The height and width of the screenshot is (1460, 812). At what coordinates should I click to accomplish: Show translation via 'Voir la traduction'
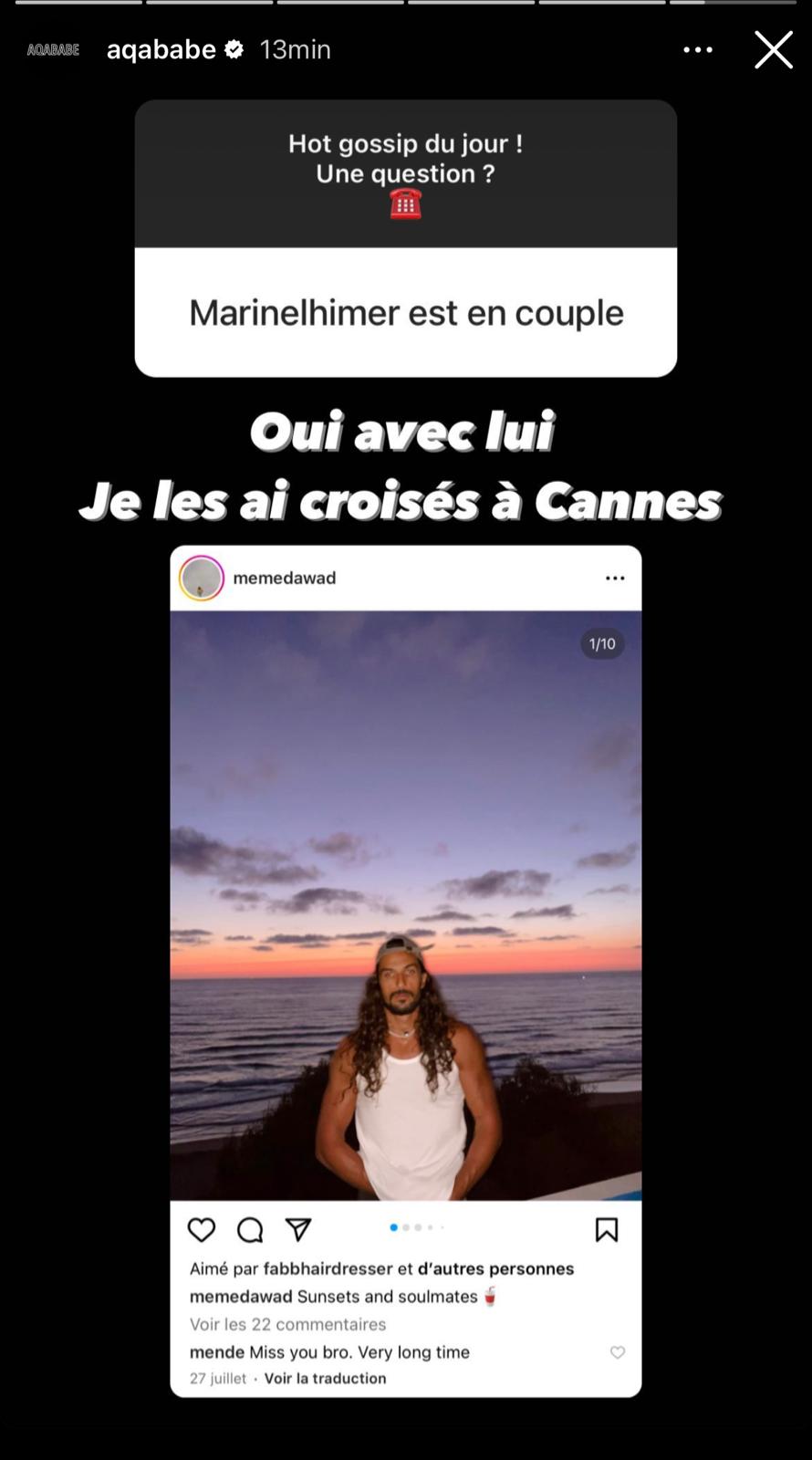(x=324, y=1378)
